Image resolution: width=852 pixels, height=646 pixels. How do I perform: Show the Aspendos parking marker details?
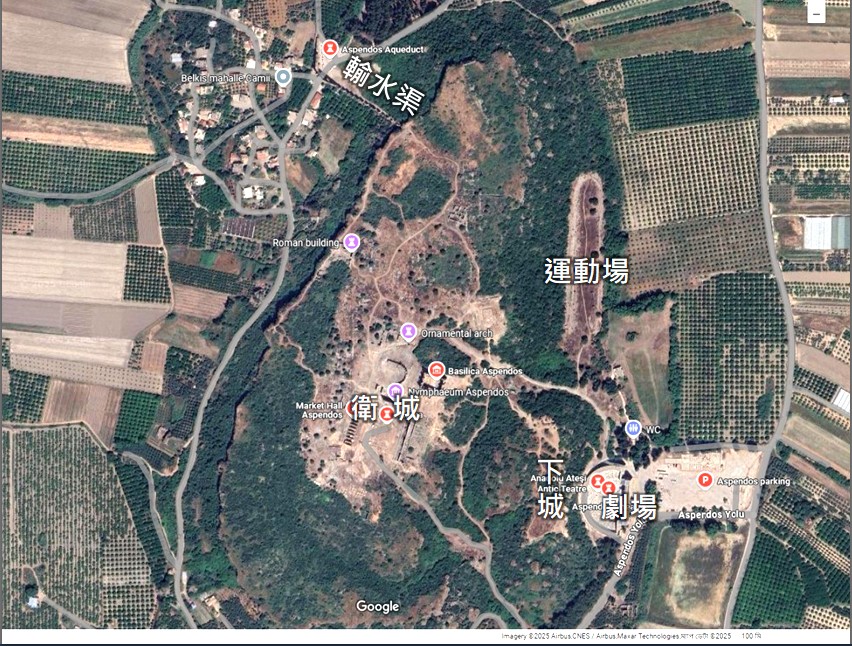click(706, 481)
